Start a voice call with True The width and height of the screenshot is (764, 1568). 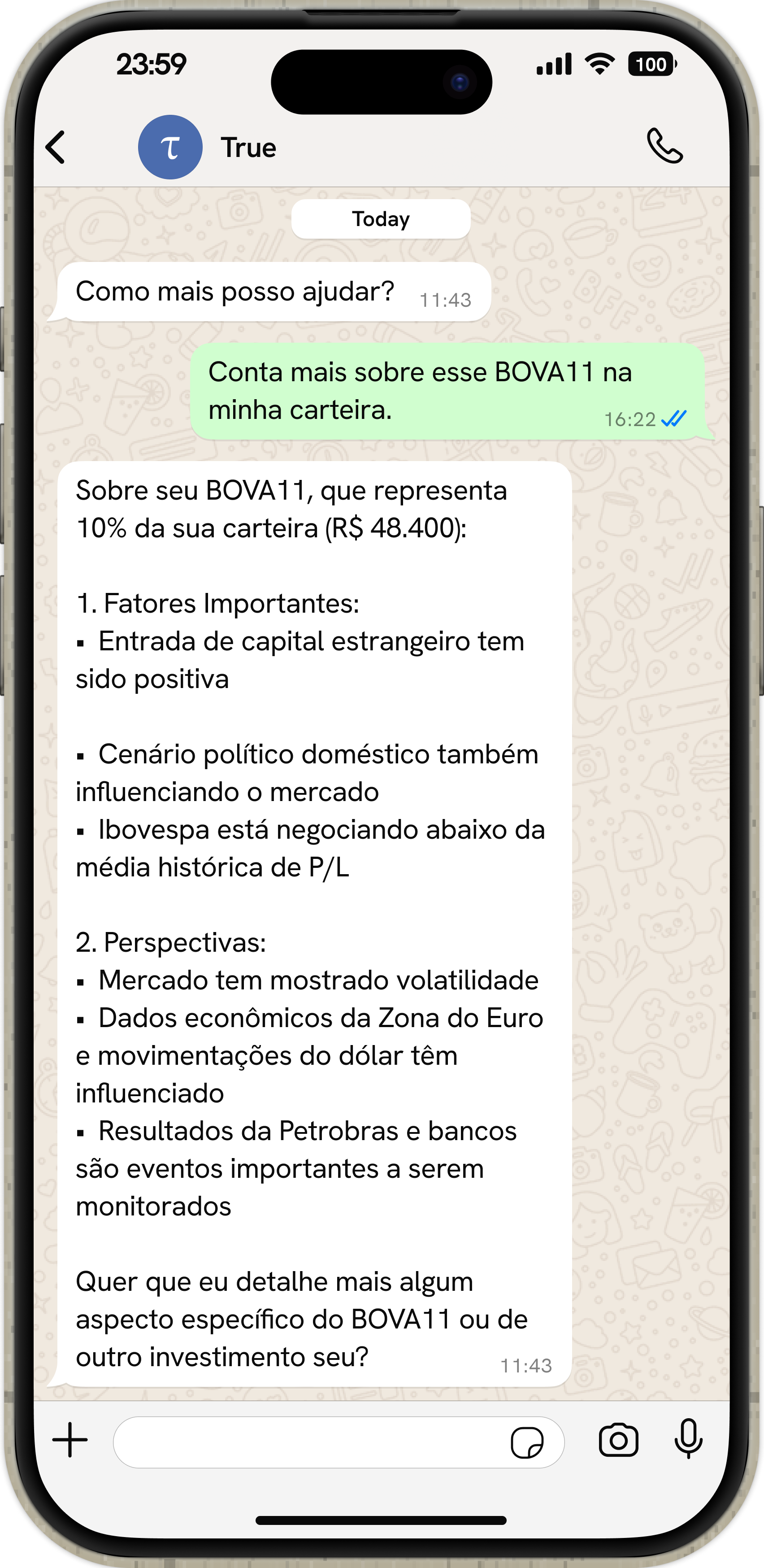click(664, 146)
